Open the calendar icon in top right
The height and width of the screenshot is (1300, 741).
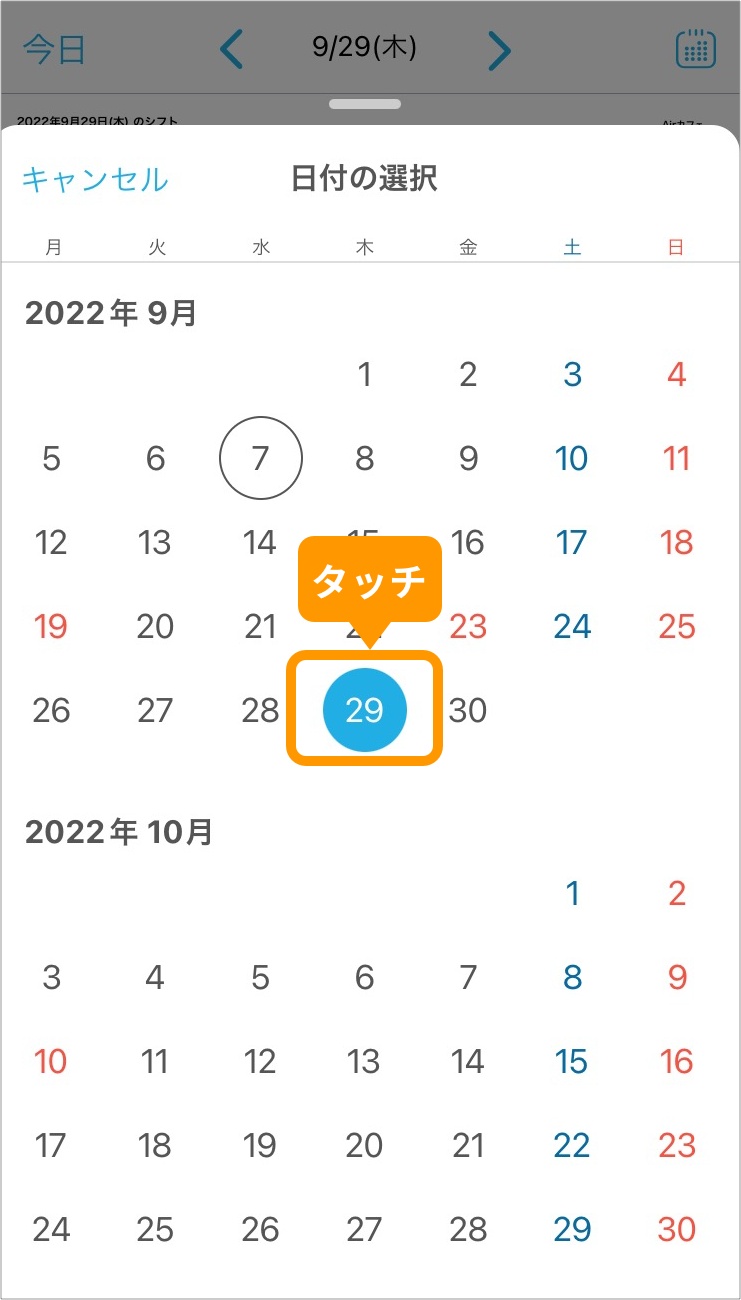point(696,48)
